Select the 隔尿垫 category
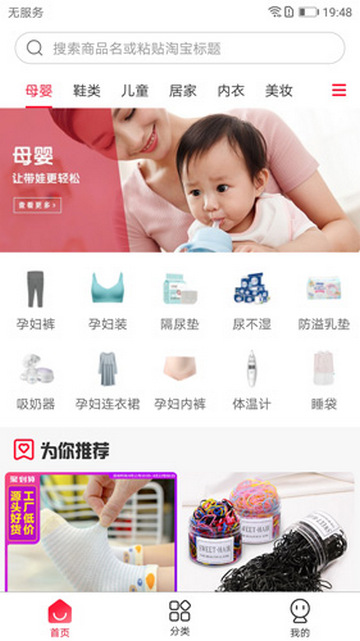Screen dimensions: 360x641 [180, 300]
